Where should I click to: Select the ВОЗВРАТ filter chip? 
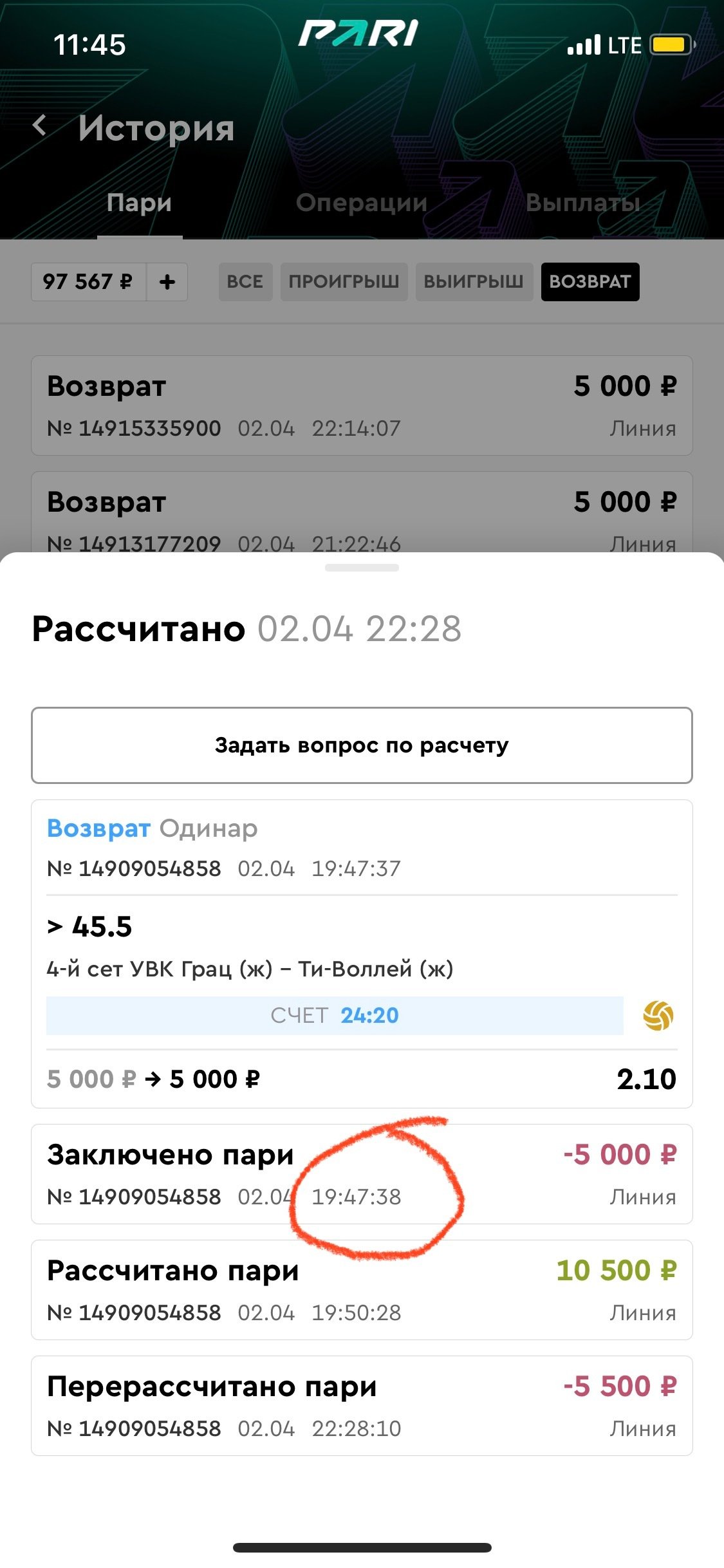[589, 282]
